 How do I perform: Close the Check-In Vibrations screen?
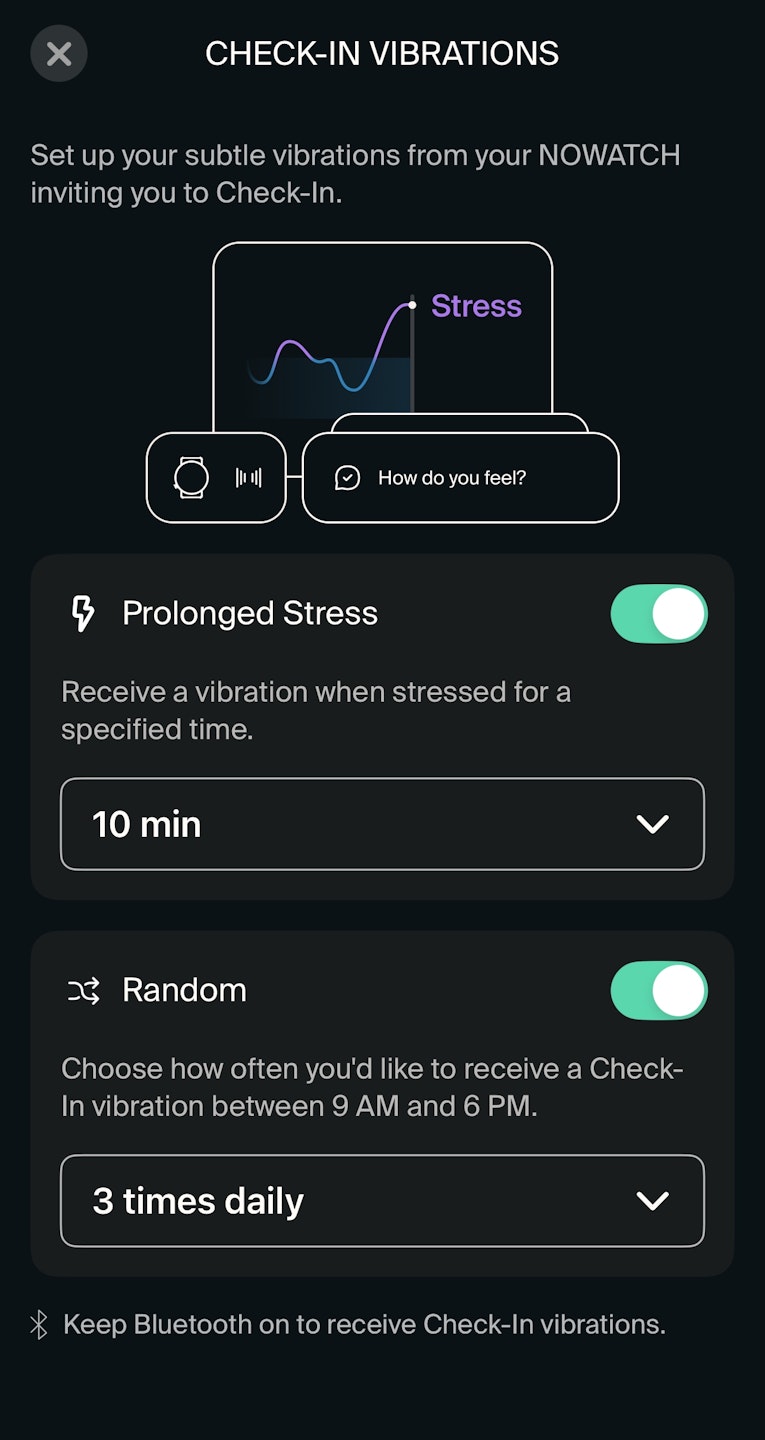(59, 54)
